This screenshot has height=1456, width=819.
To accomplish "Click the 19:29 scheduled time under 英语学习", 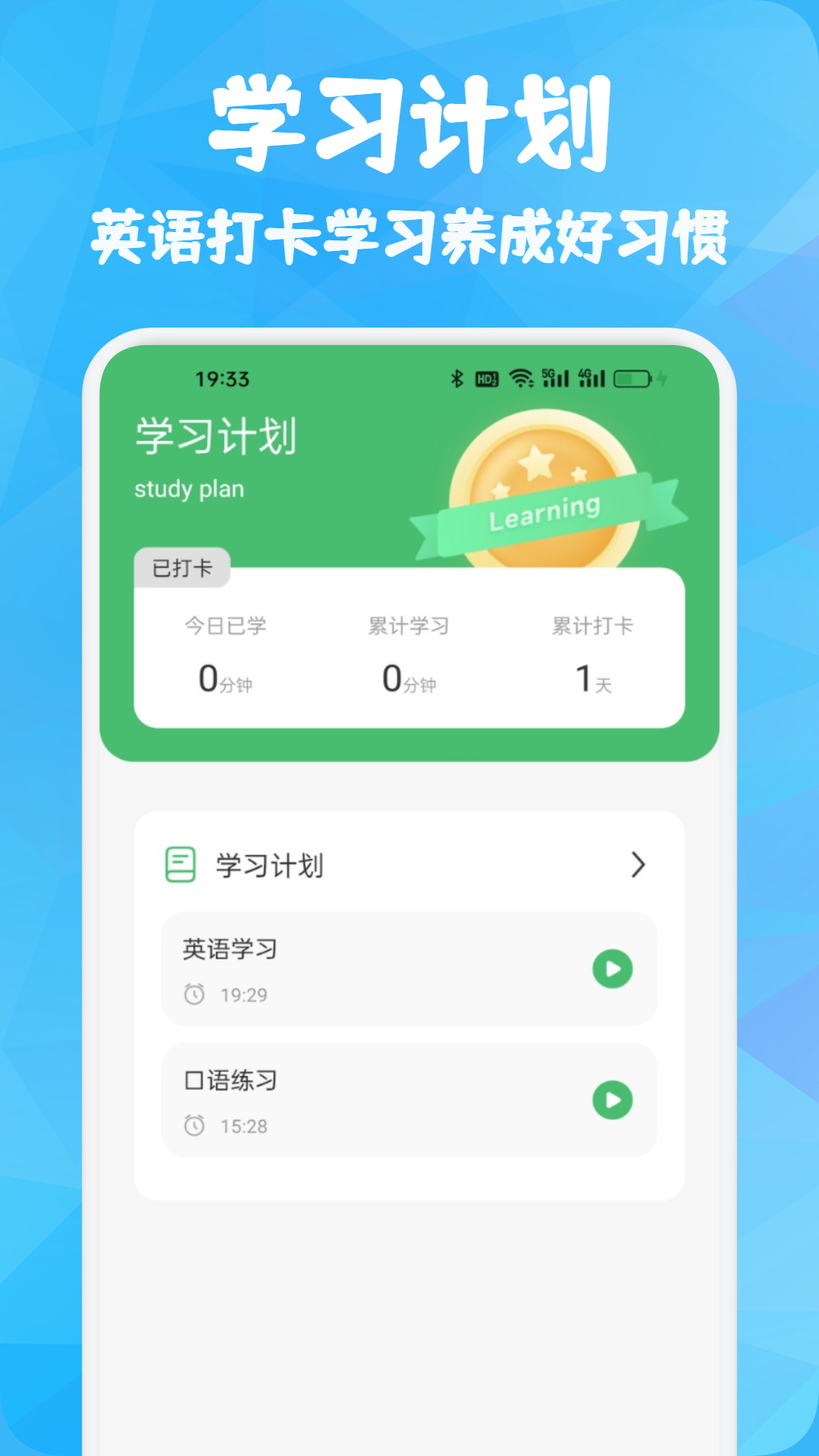I will [246, 994].
